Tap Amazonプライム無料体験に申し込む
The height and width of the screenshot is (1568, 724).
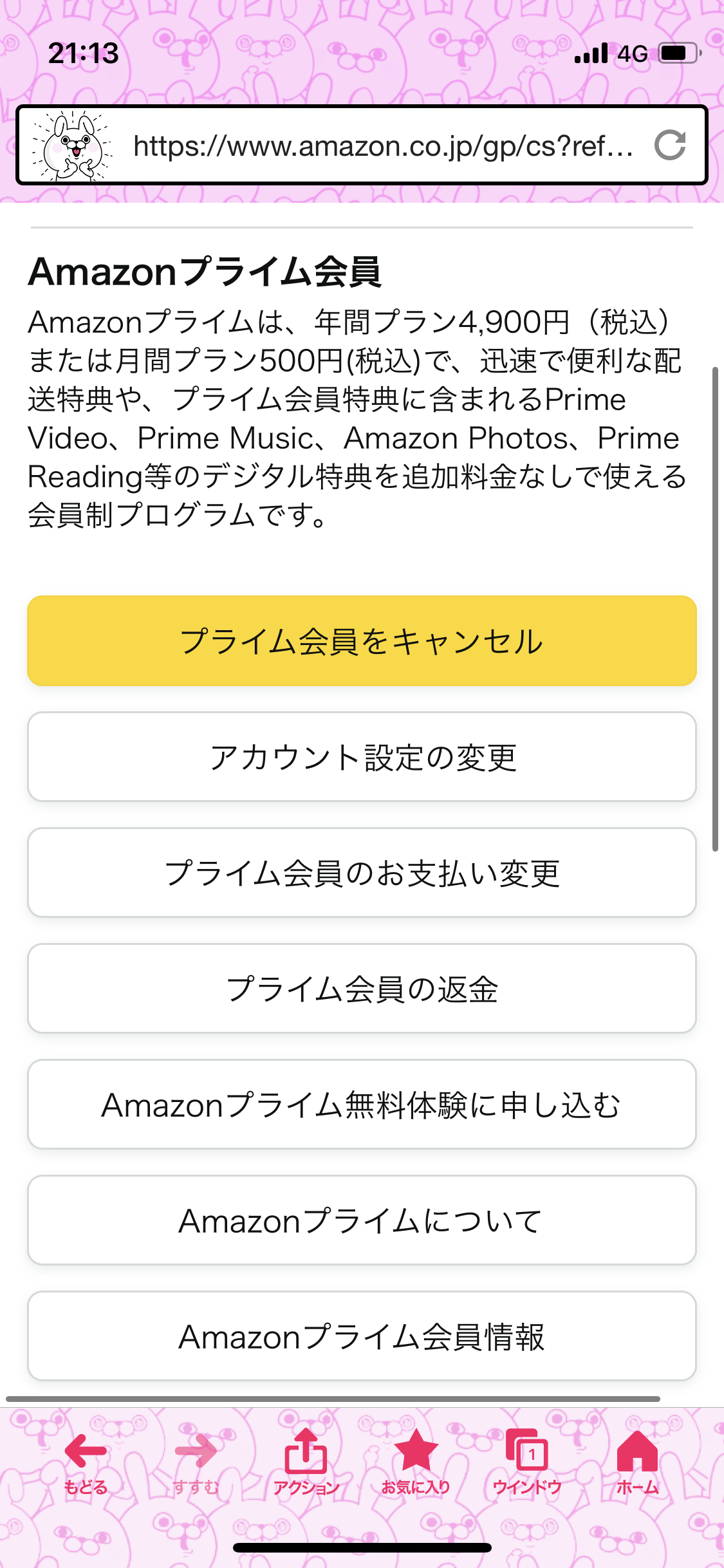(x=362, y=1105)
